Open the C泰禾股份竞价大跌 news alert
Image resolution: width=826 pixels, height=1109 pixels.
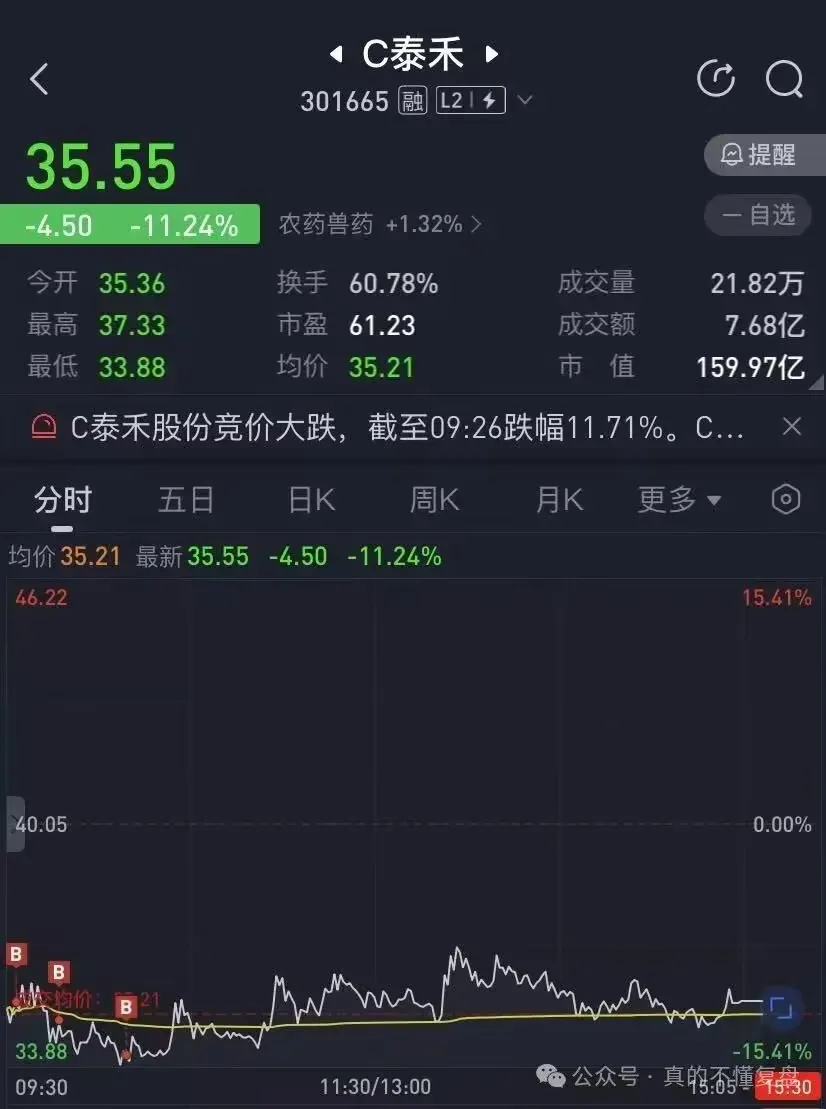coord(400,428)
